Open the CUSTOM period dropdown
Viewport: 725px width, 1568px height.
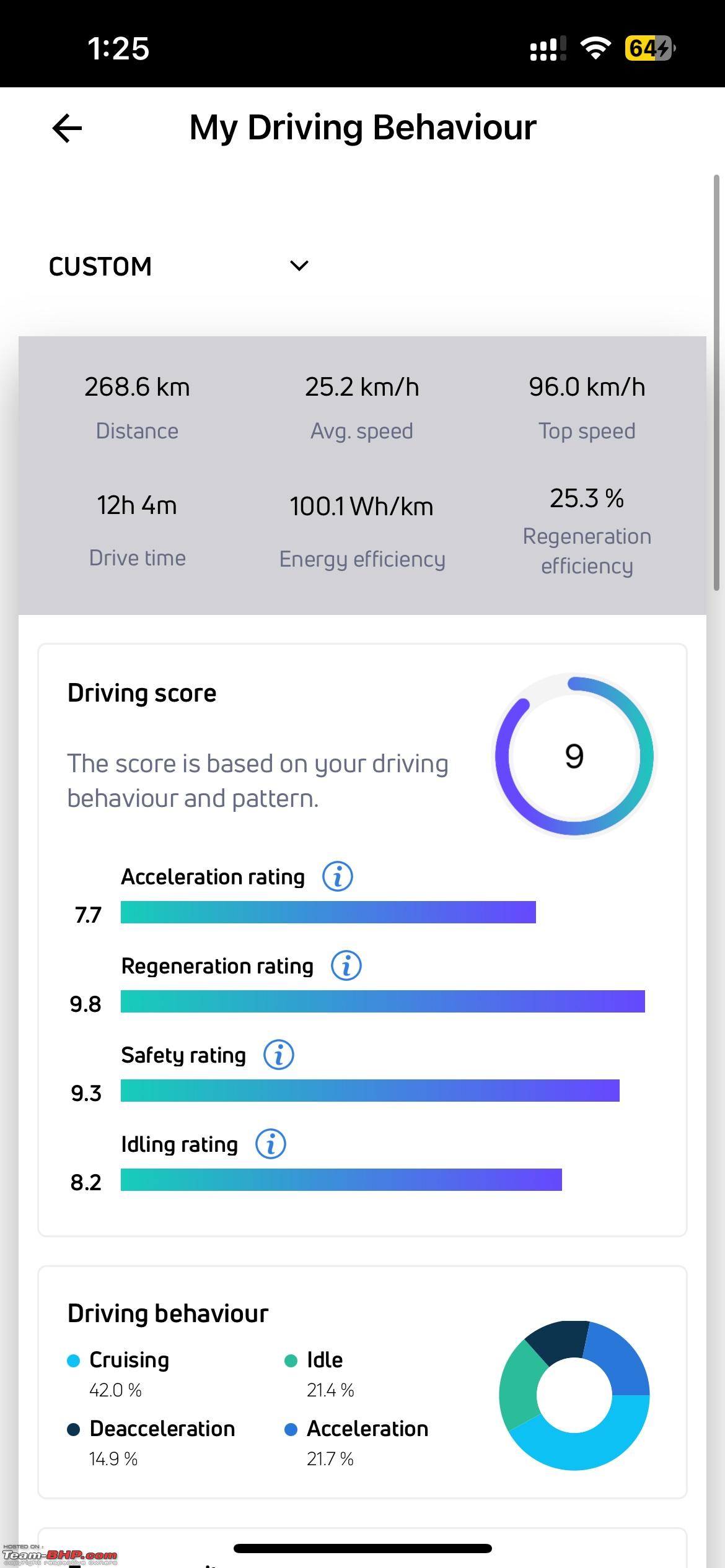[178, 266]
